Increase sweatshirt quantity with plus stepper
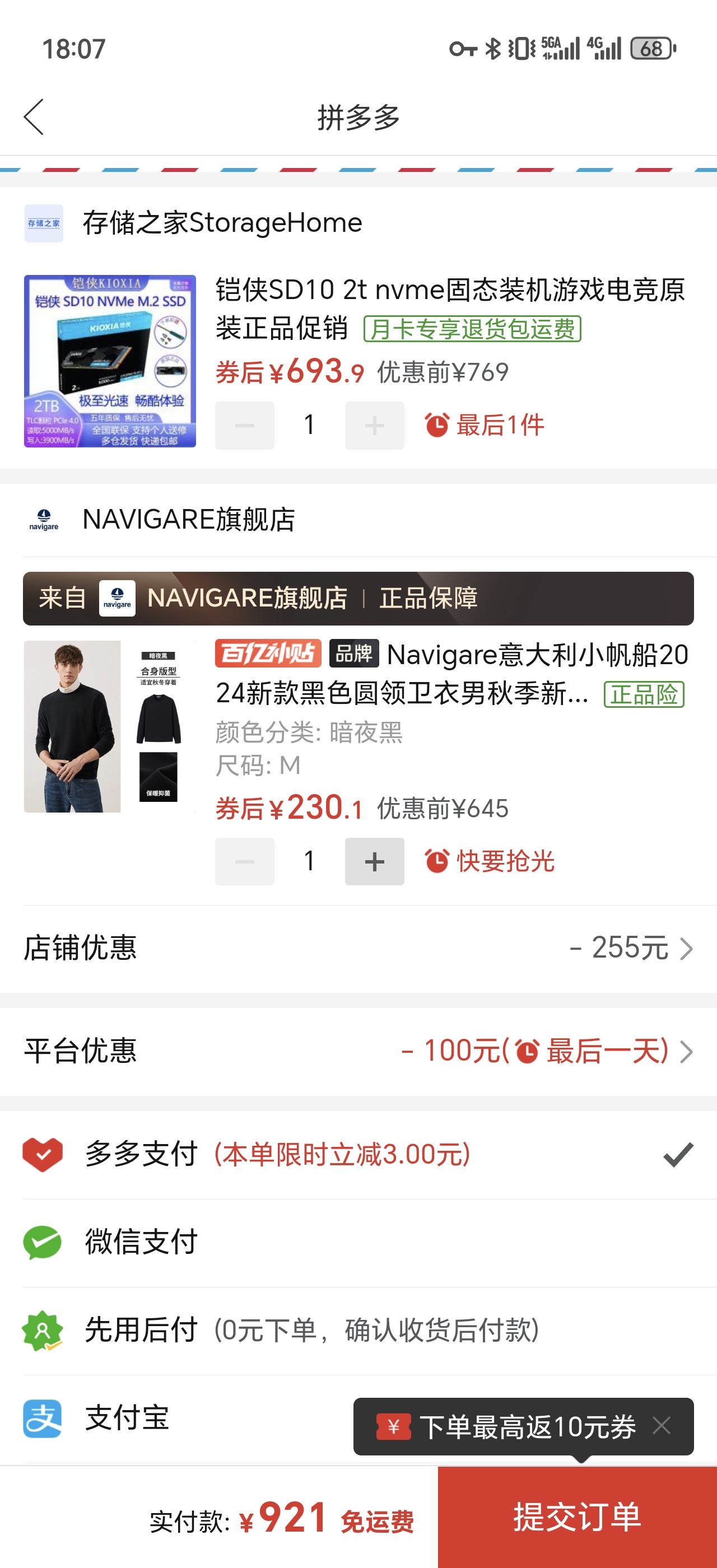The height and width of the screenshot is (1568, 717). pos(374,861)
